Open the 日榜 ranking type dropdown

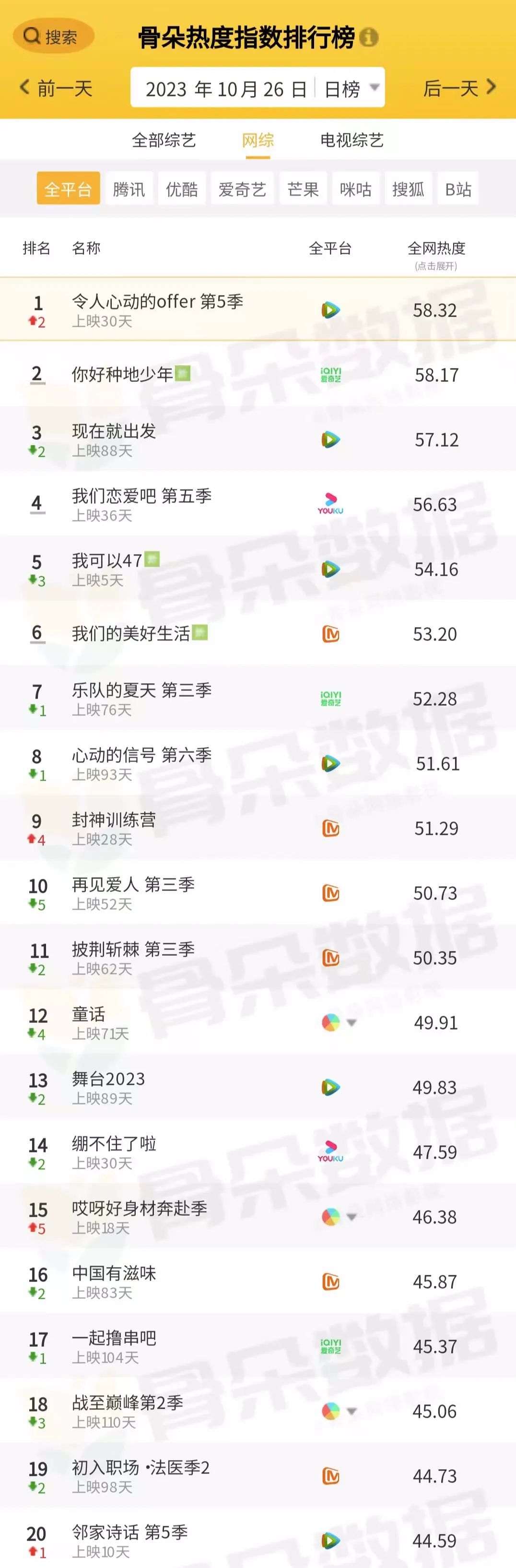(351, 89)
